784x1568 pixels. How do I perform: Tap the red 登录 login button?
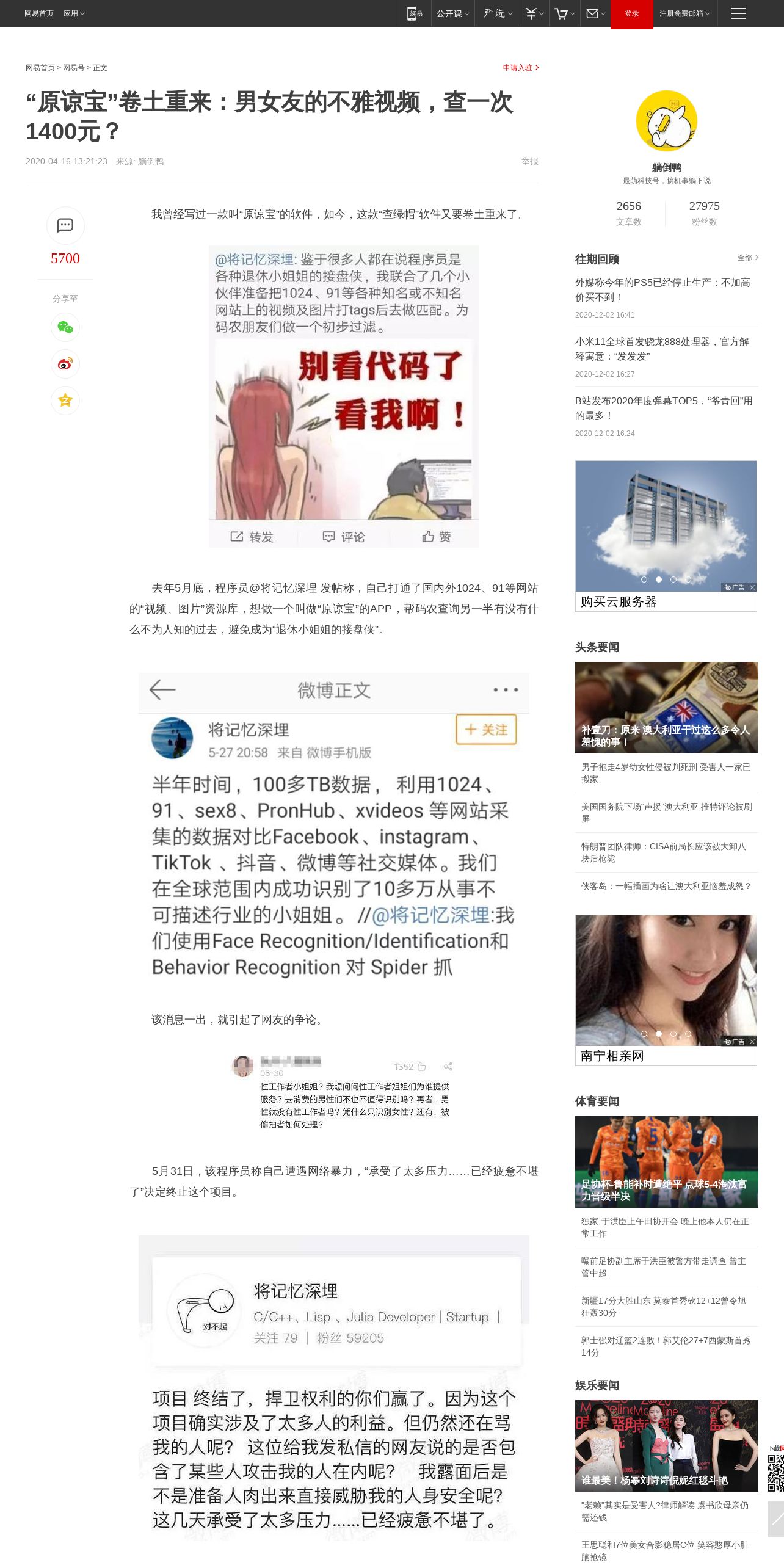pos(631,13)
